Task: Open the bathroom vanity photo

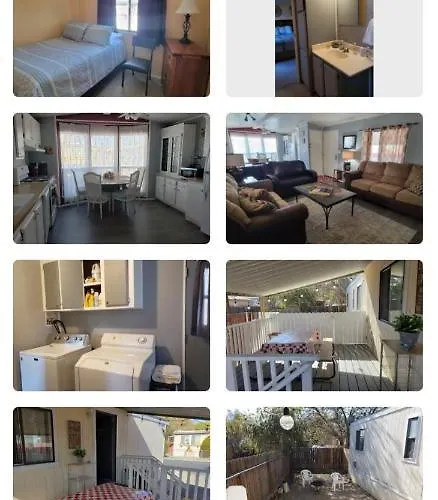Action: pos(324,48)
